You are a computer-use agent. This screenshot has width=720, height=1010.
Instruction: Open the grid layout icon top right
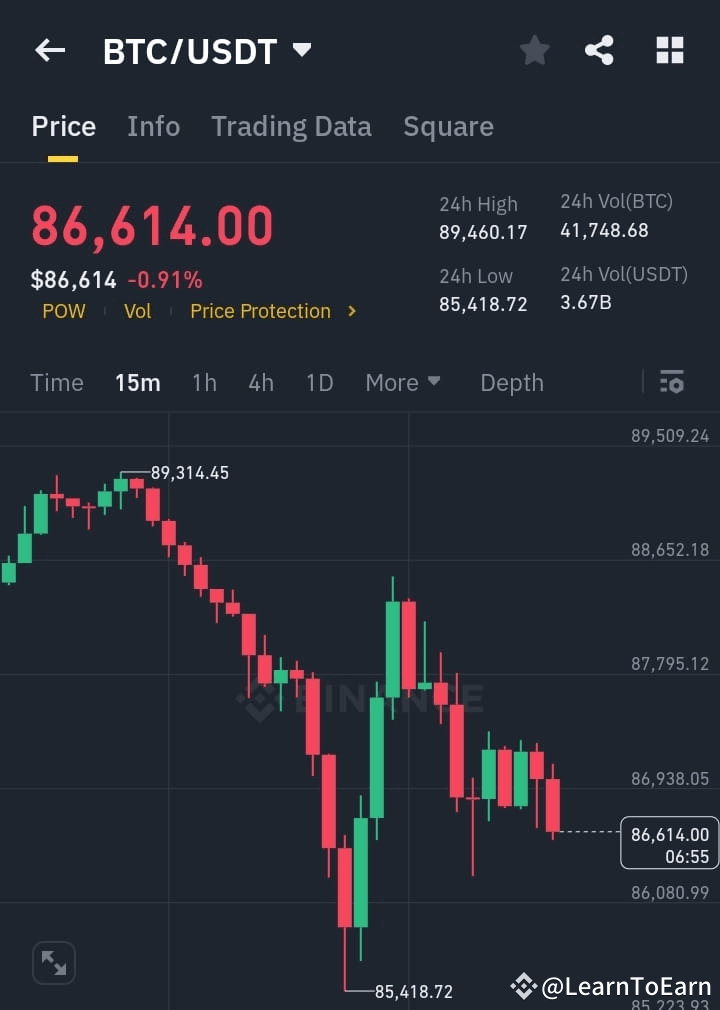click(669, 50)
